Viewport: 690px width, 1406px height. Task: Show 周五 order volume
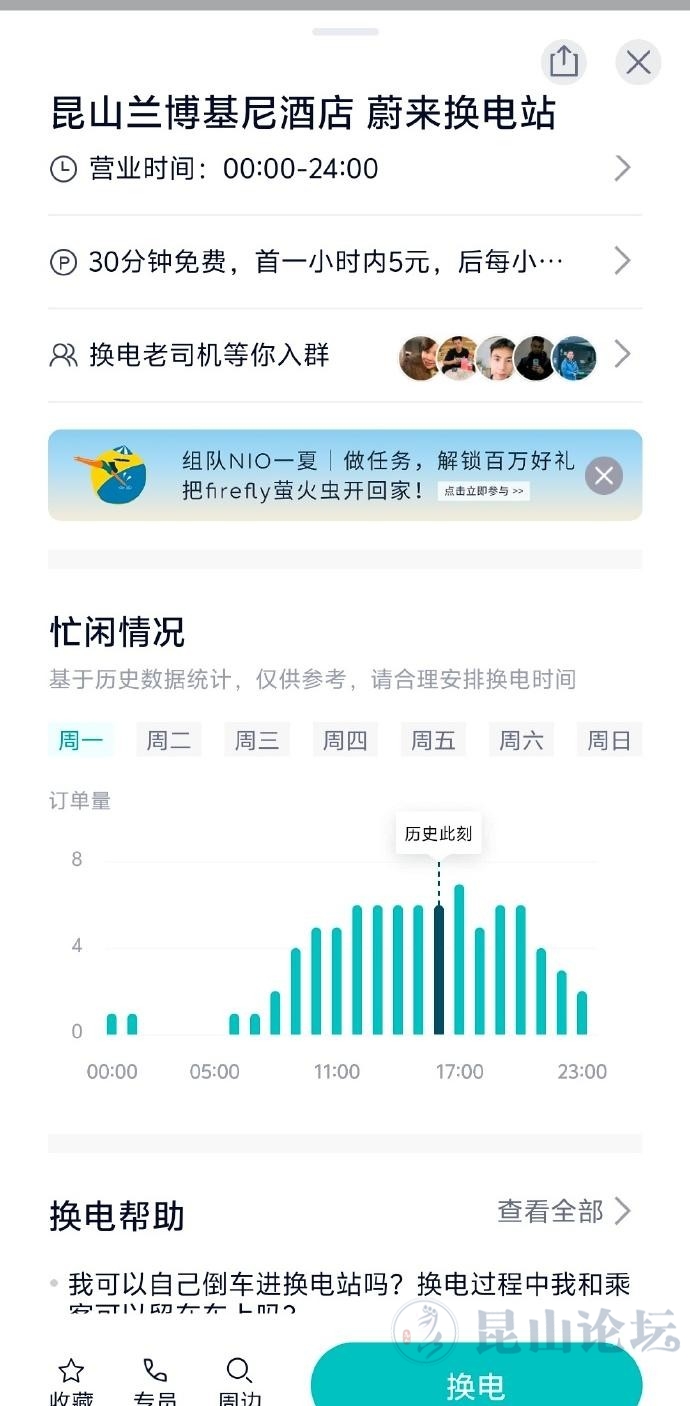tap(433, 740)
